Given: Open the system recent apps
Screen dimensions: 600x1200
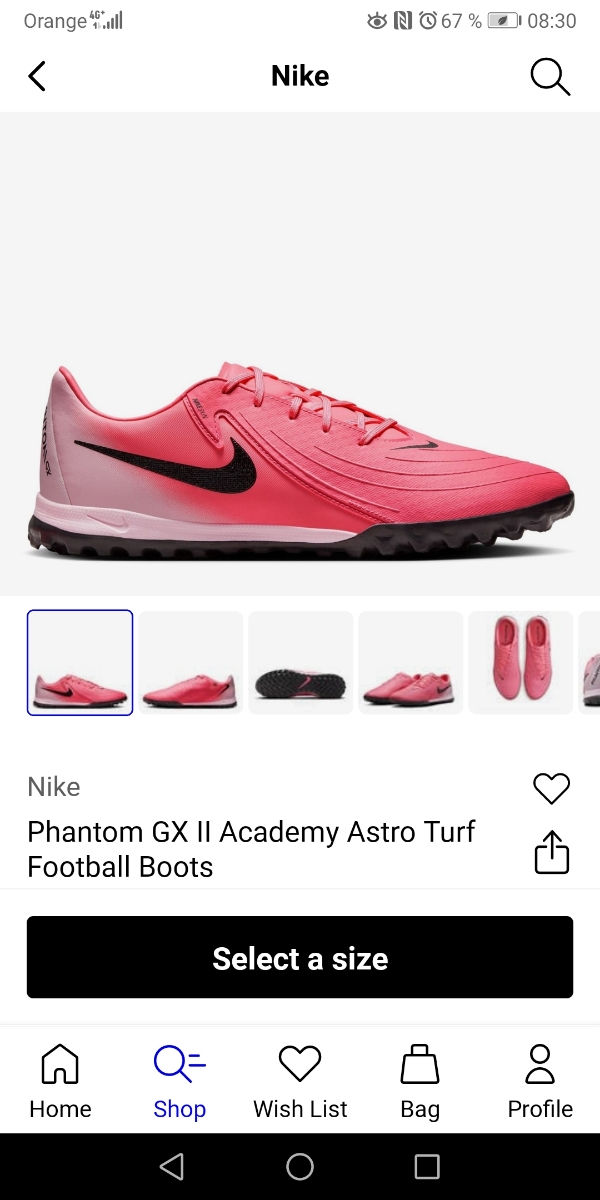Looking at the screenshot, I should coord(427,1166).
